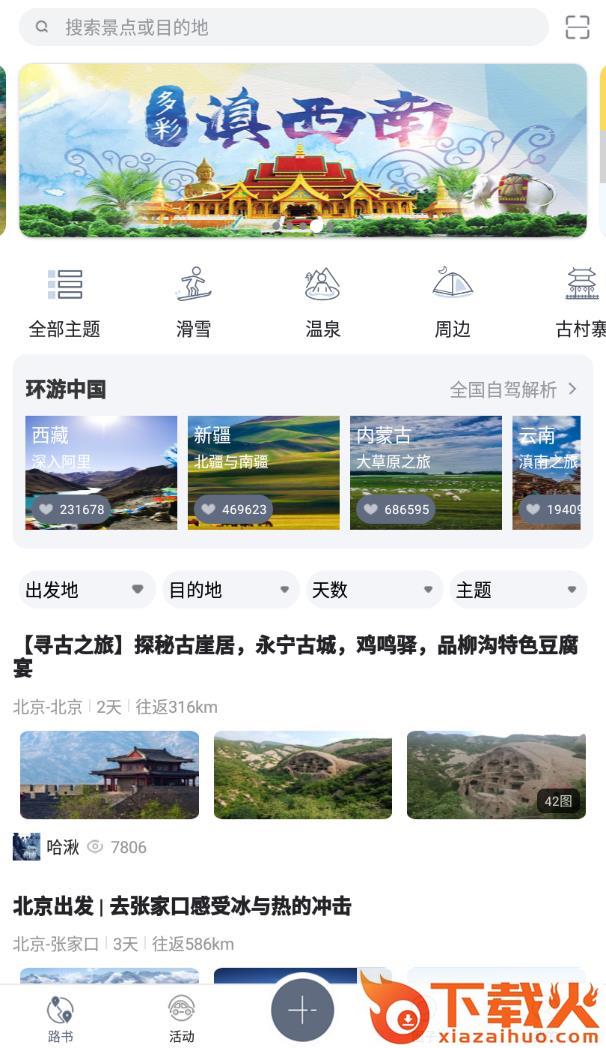Select the 温泉 theme
This screenshot has width=606, height=1048.
point(322,301)
